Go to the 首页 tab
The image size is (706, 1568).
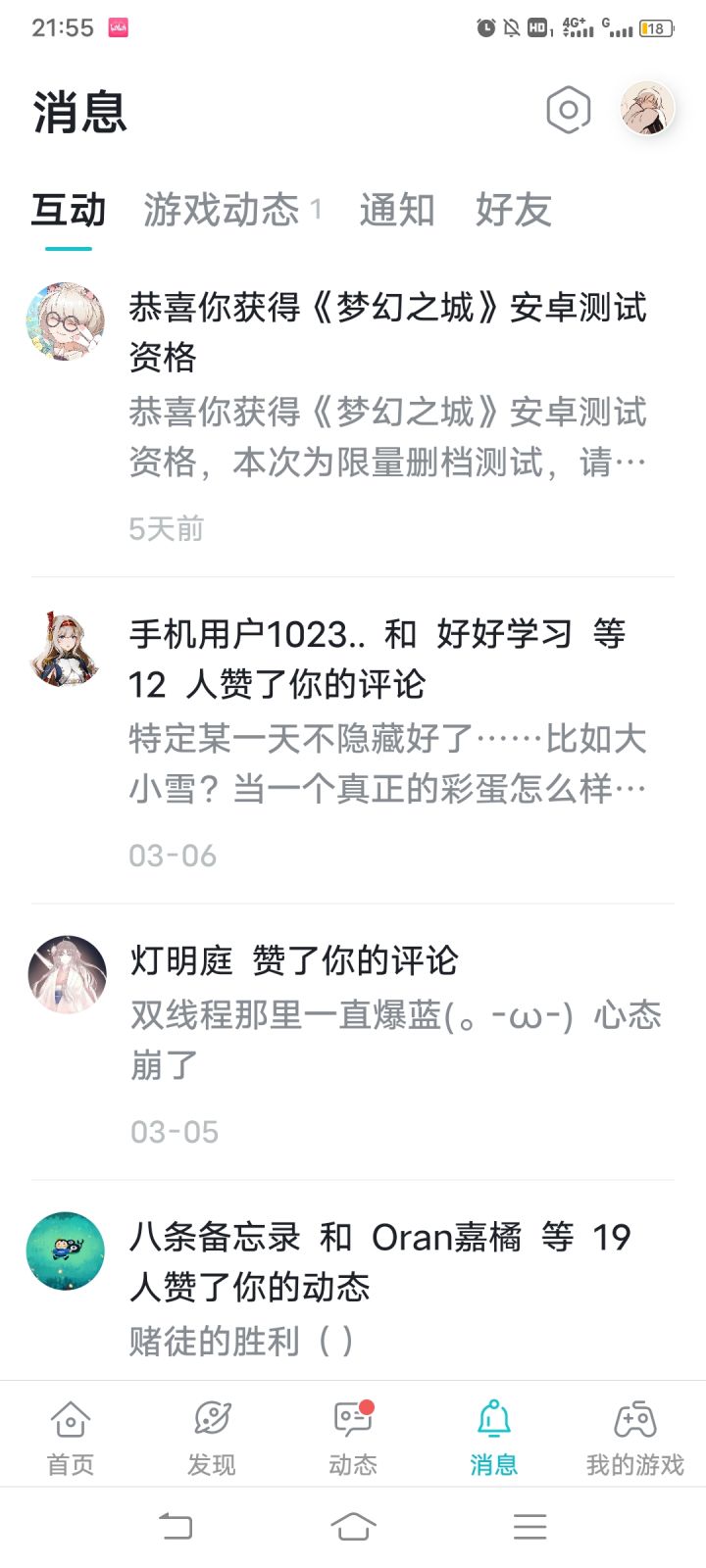pos(71,1438)
